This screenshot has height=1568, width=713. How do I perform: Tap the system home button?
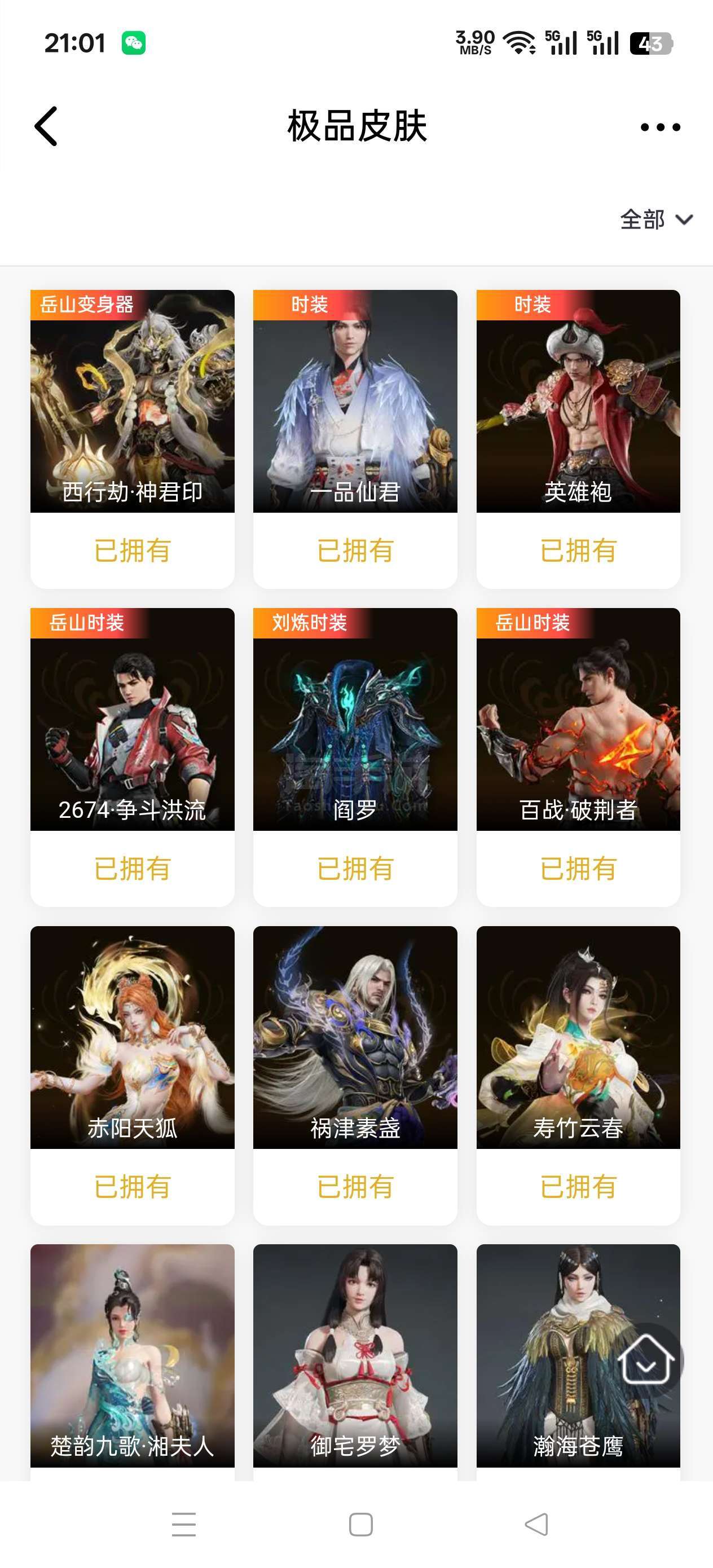click(x=360, y=1524)
